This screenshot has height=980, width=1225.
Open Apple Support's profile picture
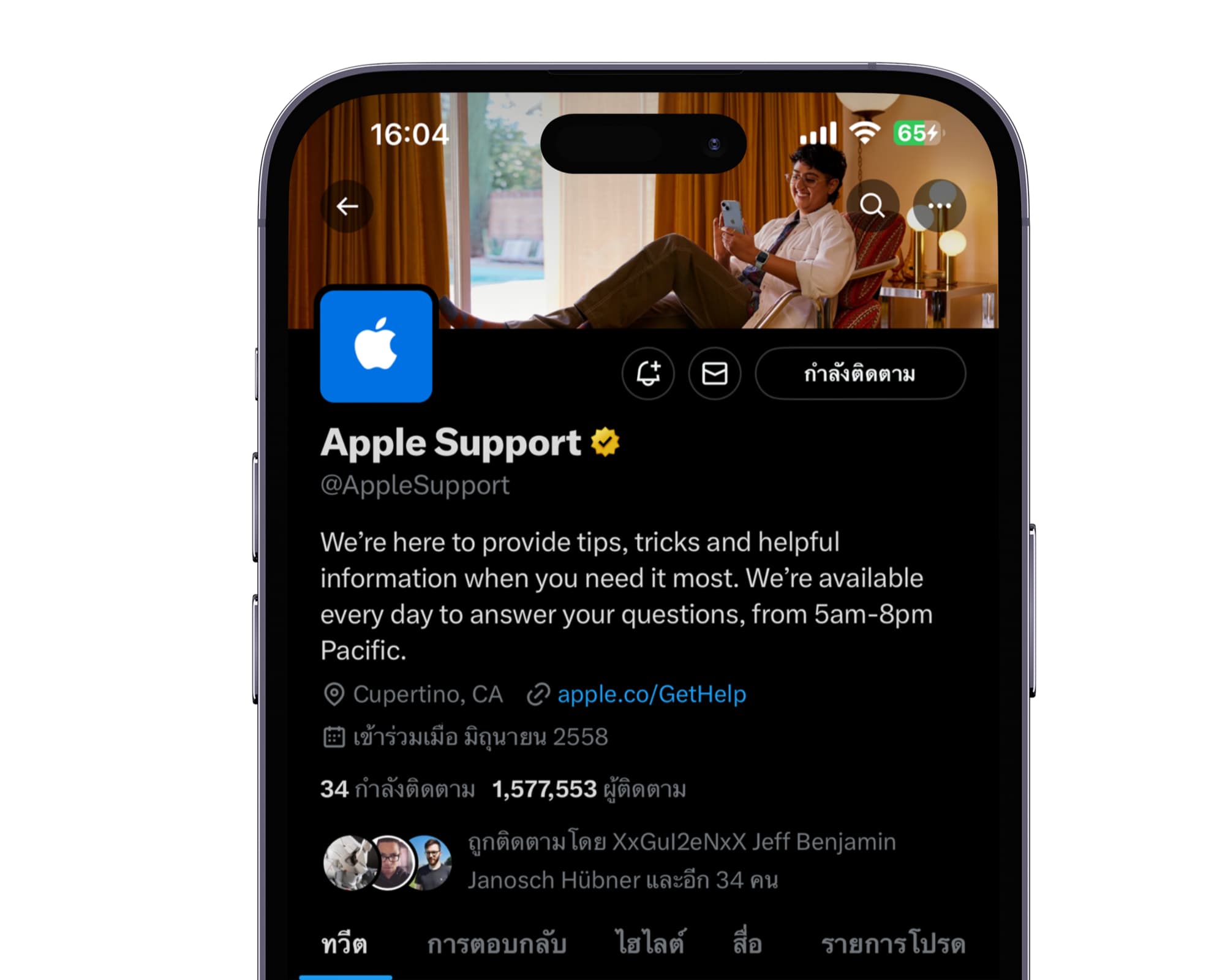pos(376,346)
